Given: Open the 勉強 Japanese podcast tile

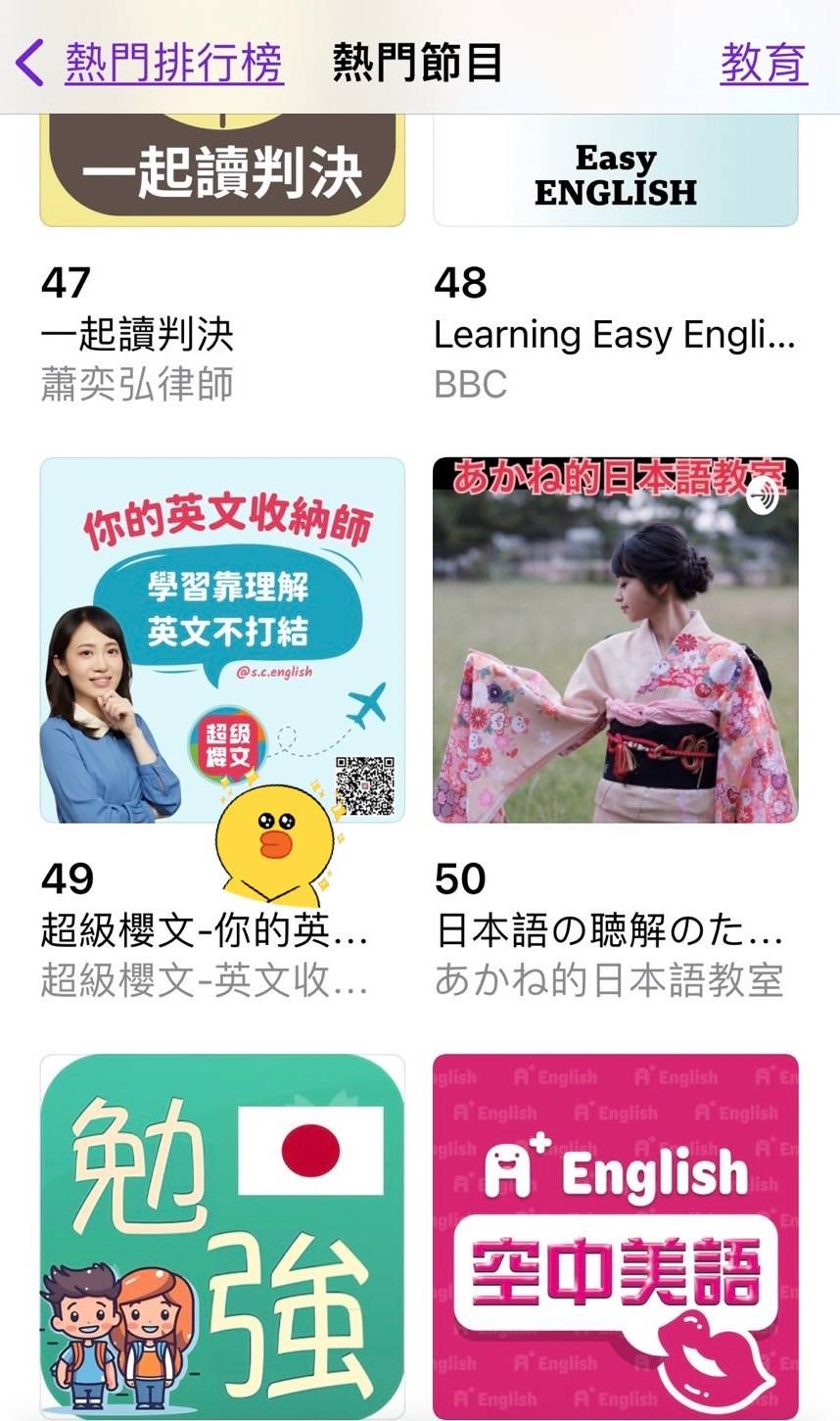Looking at the screenshot, I should pos(222,1236).
